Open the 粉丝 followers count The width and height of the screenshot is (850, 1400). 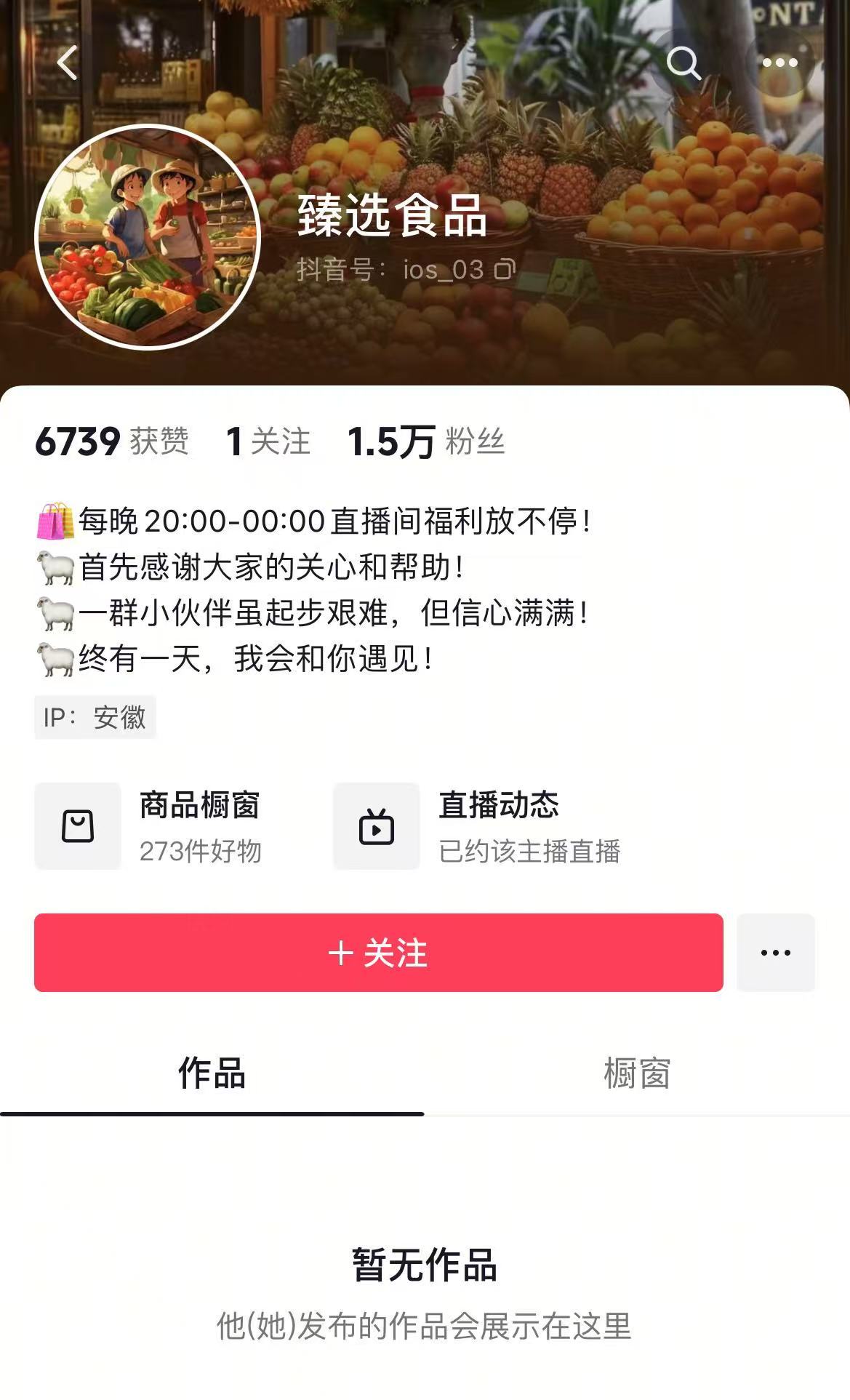pos(426,441)
